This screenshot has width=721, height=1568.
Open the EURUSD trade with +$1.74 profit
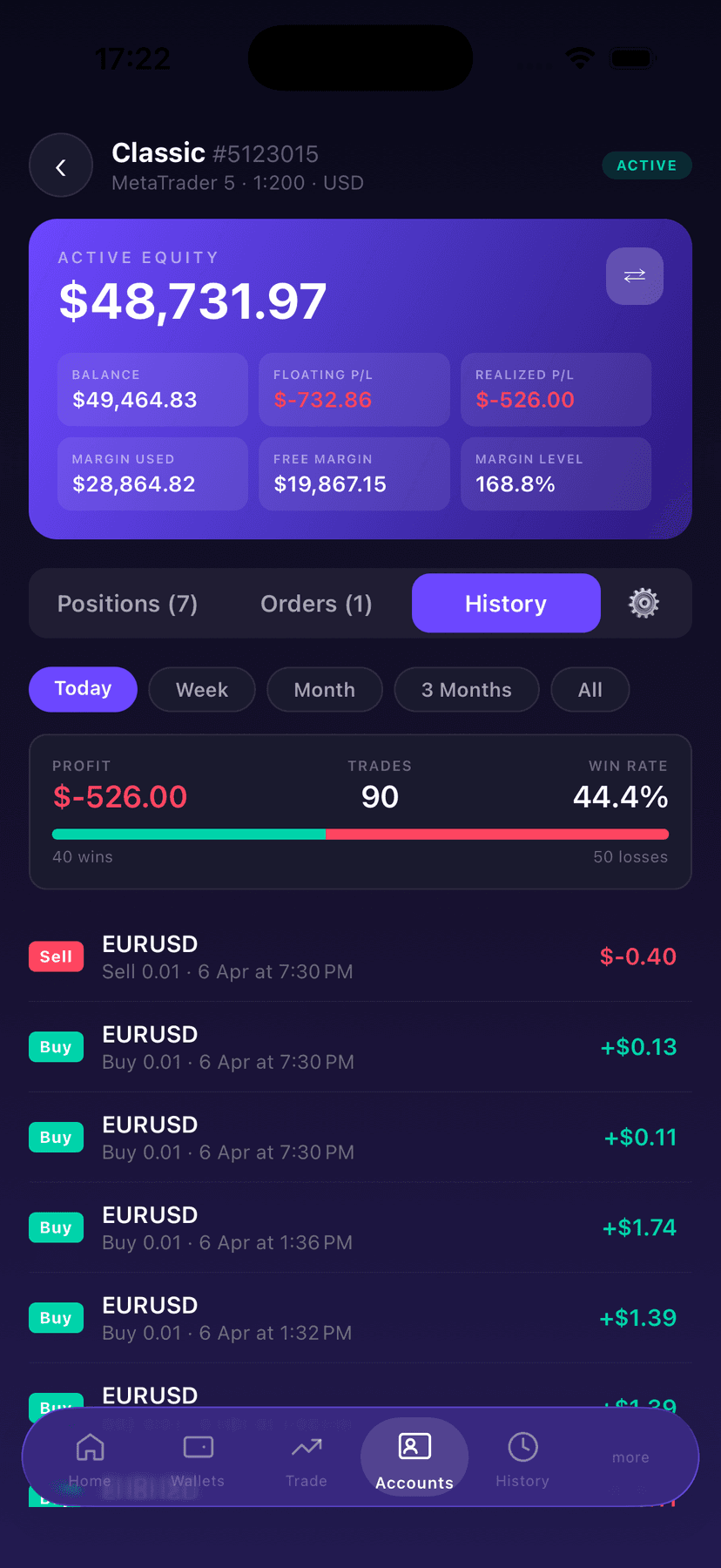point(360,1227)
